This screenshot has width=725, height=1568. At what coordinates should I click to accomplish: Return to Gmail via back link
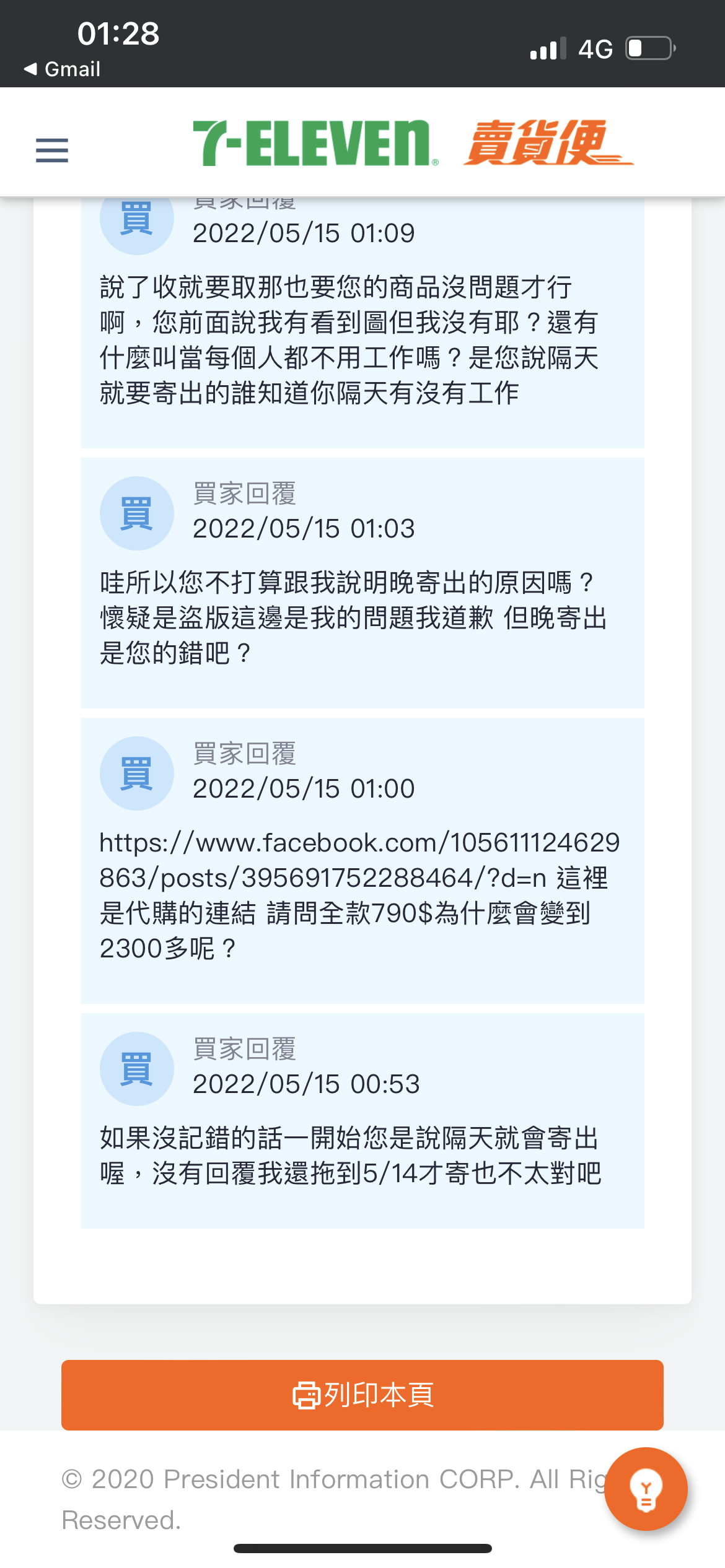click(62, 69)
